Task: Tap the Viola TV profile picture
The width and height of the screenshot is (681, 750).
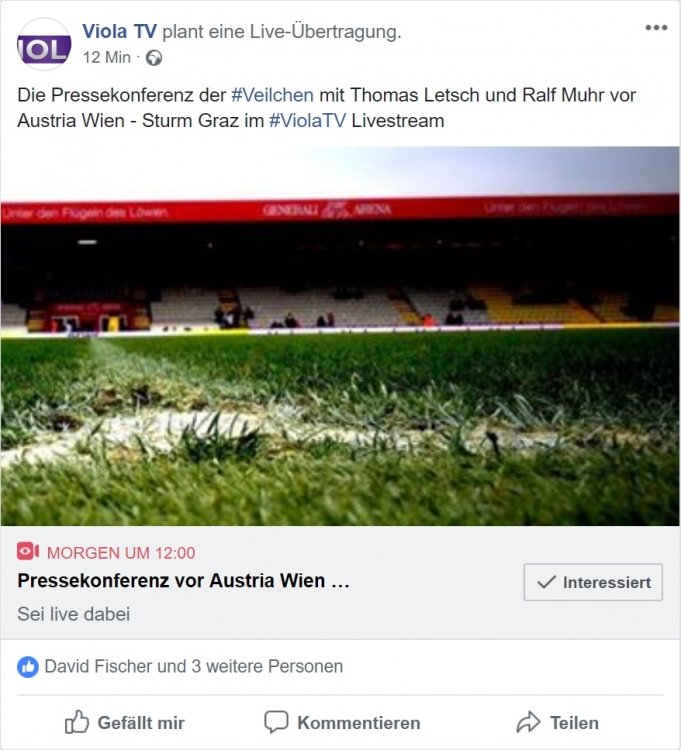Action: pos(44,44)
